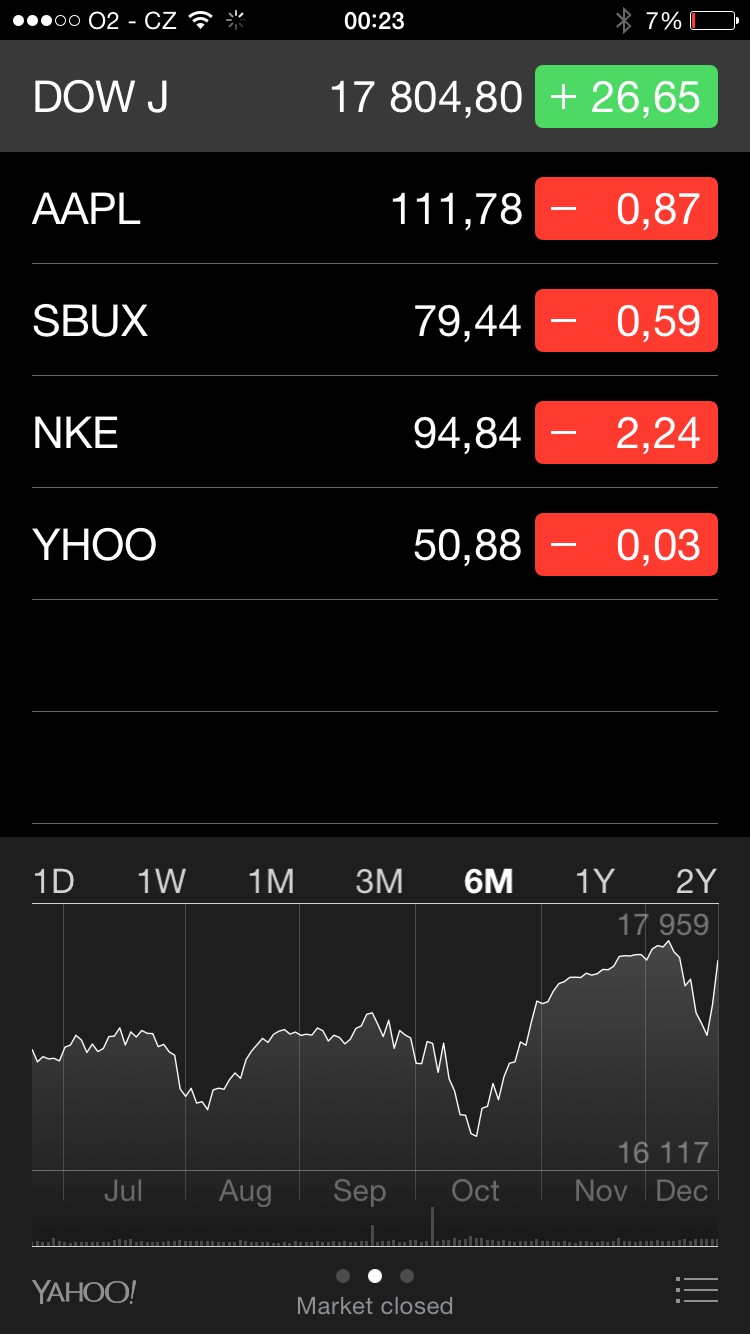Select the NKE stock row

click(x=375, y=432)
